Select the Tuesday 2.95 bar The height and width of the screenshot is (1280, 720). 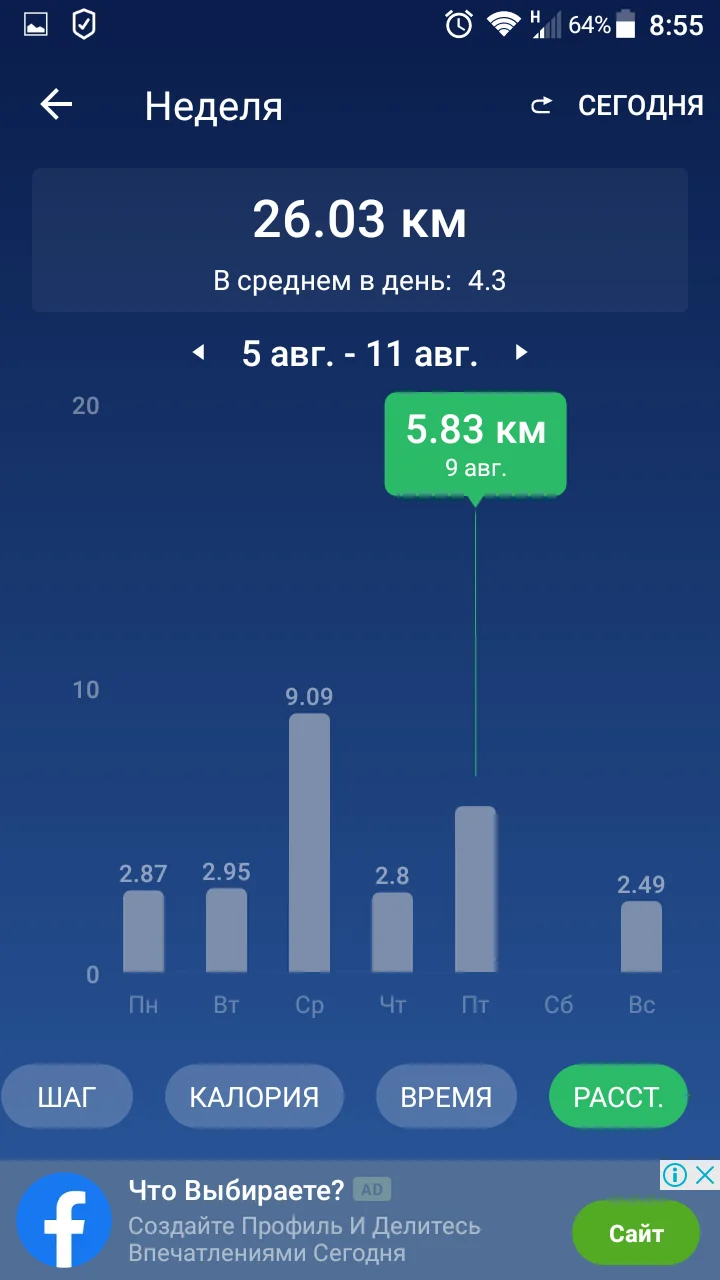pyautogui.click(x=226, y=930)
